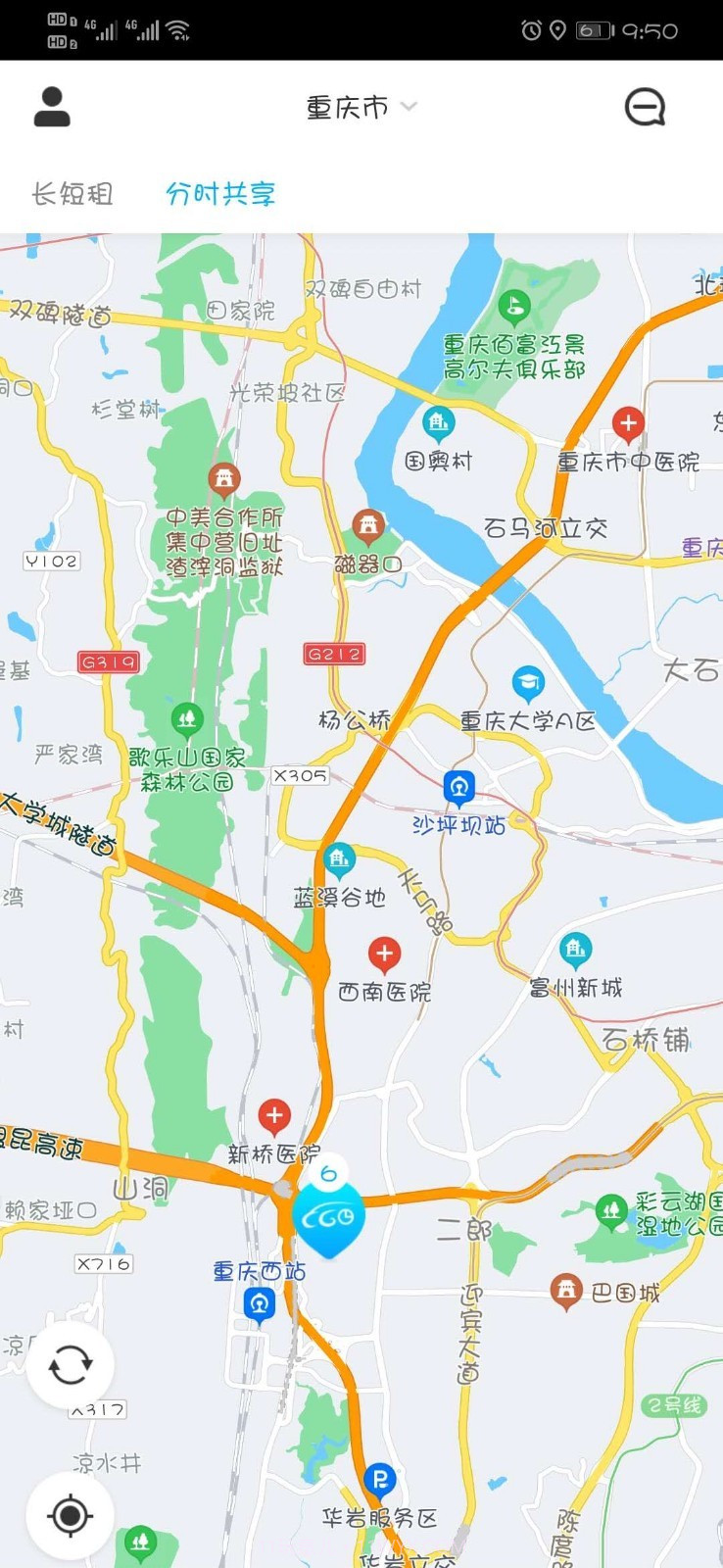This screenshot has height=1568, width=723.
Task: Open the user profile avatar
Action: [x=52, y=106]
